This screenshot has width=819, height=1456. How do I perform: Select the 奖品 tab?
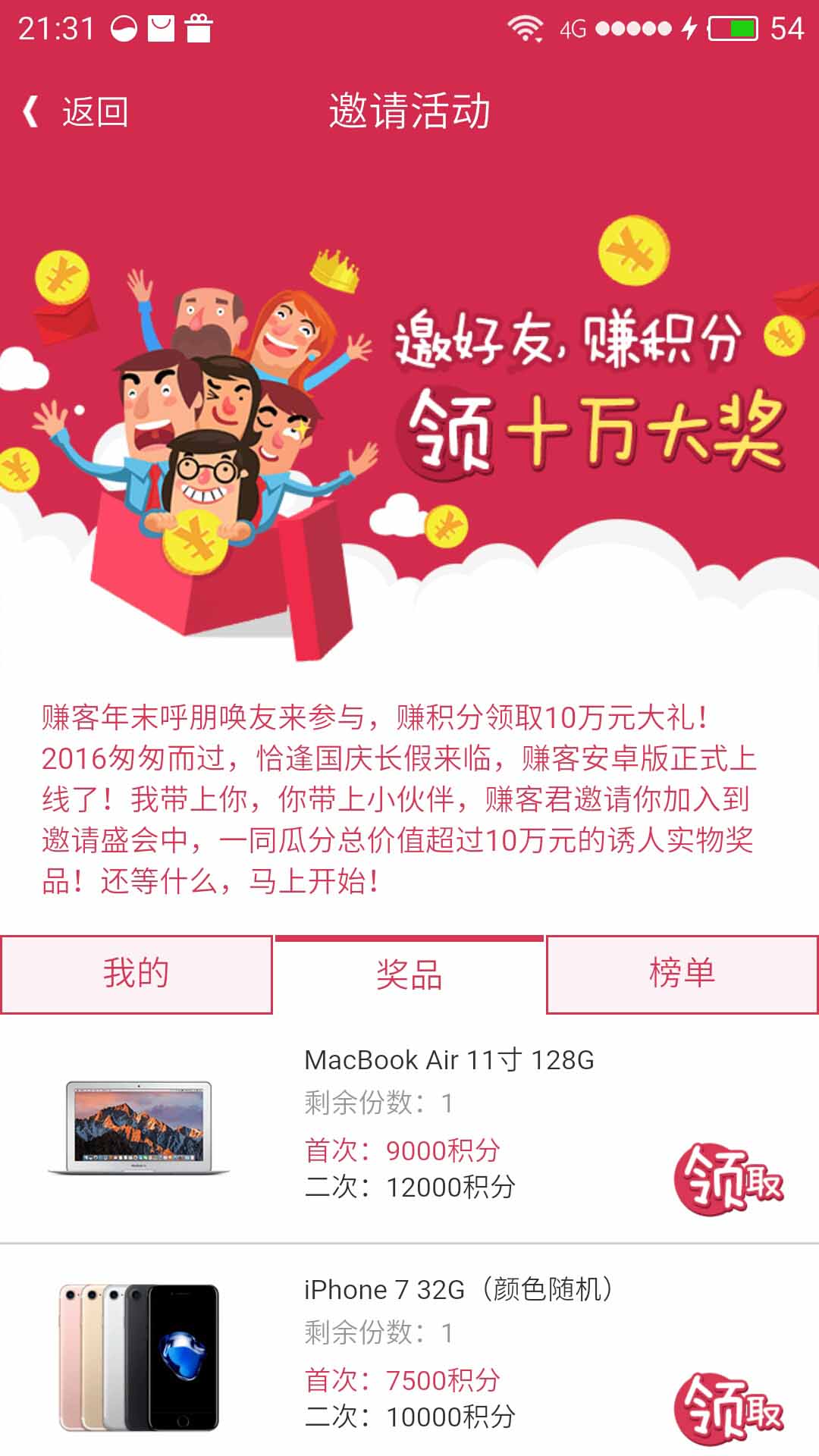click(x=409, y=974)
